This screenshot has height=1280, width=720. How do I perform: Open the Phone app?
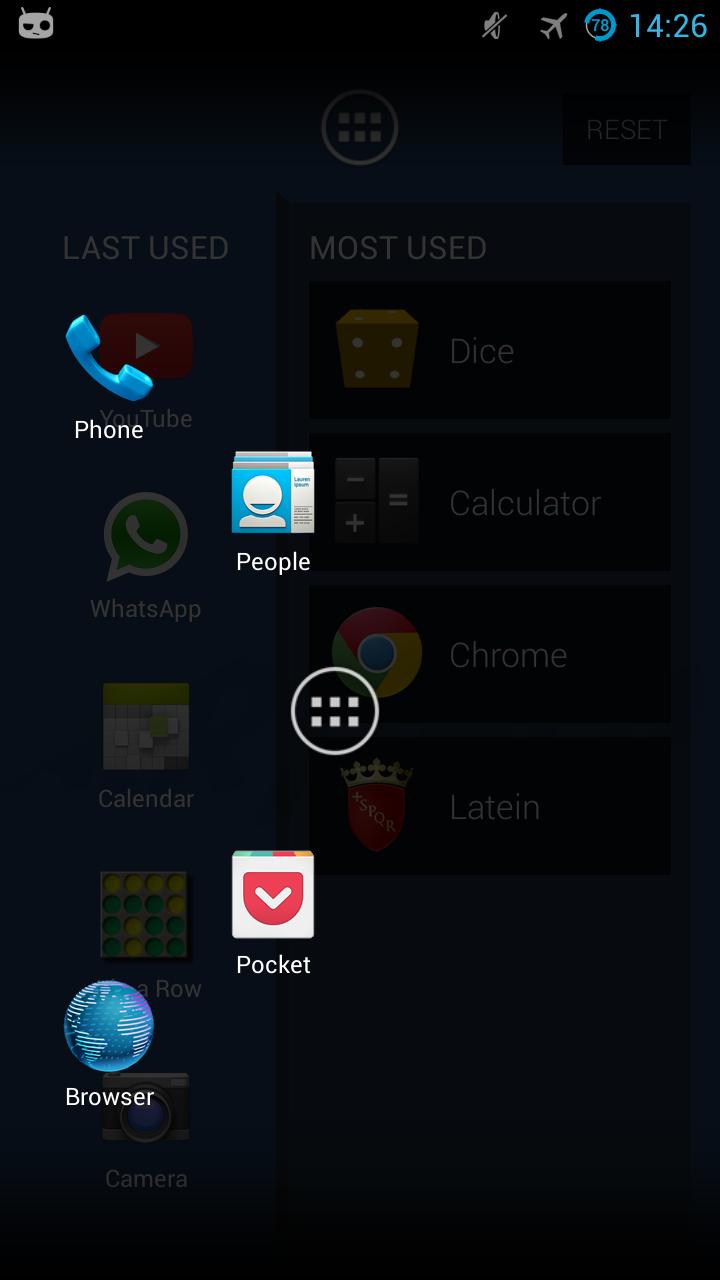point(108,360)
